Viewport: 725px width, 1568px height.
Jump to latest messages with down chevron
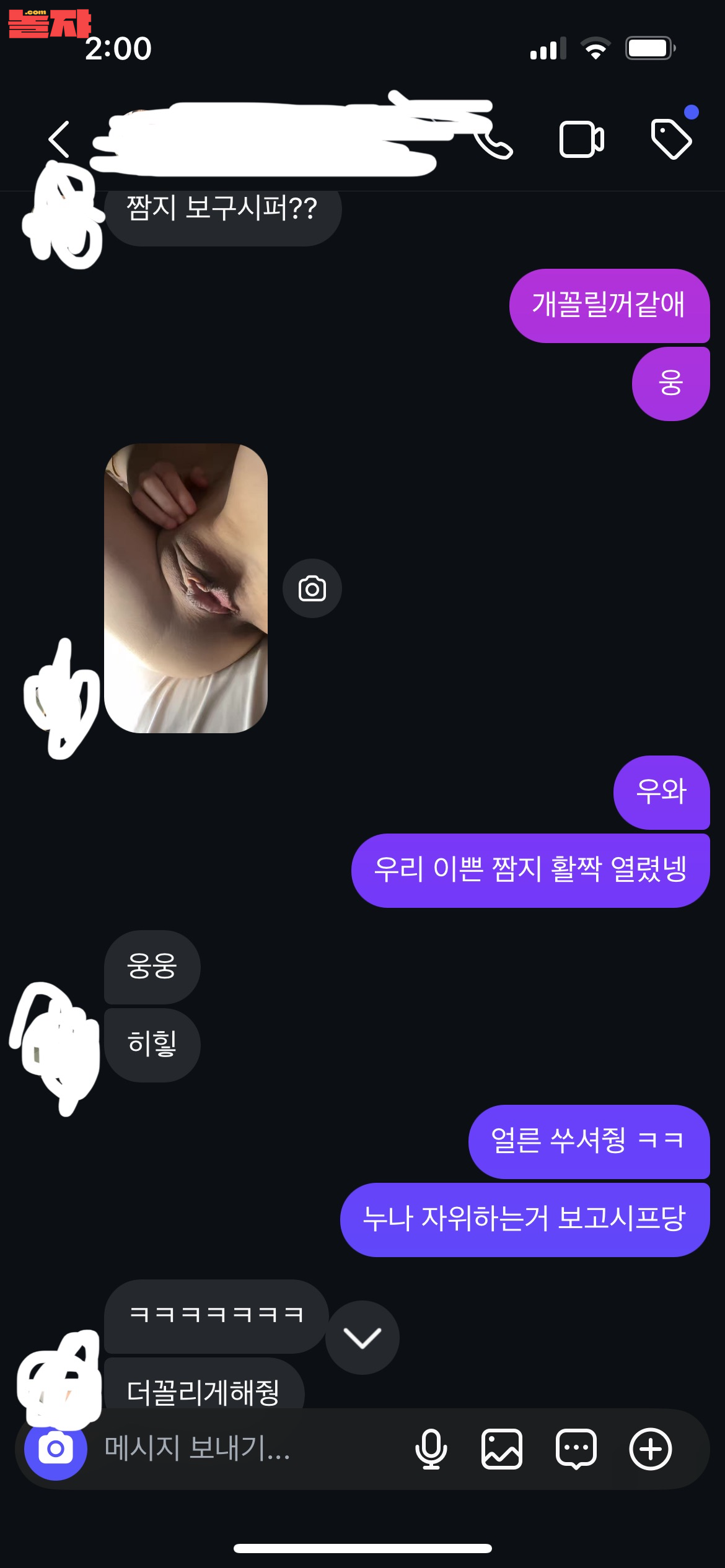[362, 1338]
